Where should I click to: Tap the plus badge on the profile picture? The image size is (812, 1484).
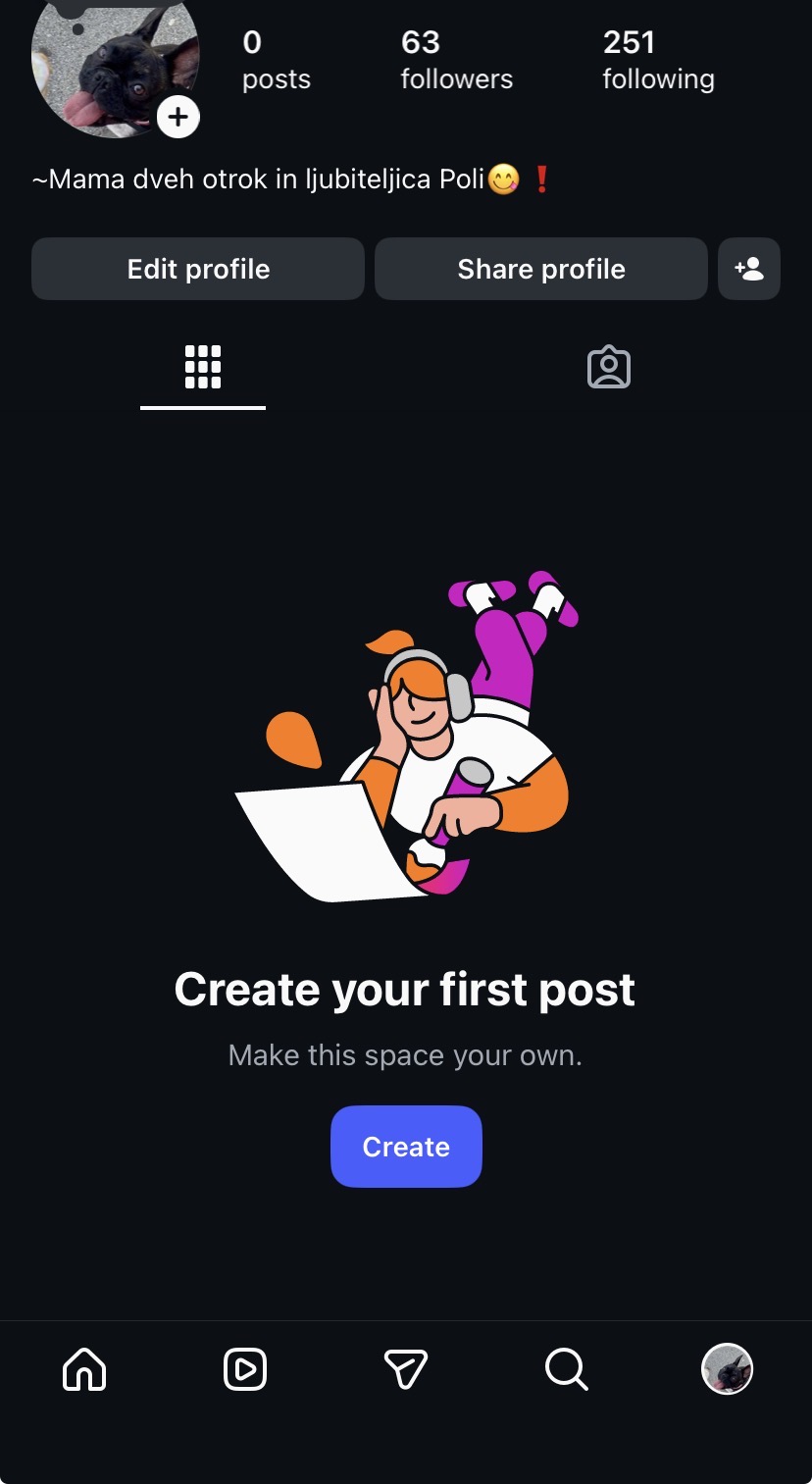coord(178,118)
